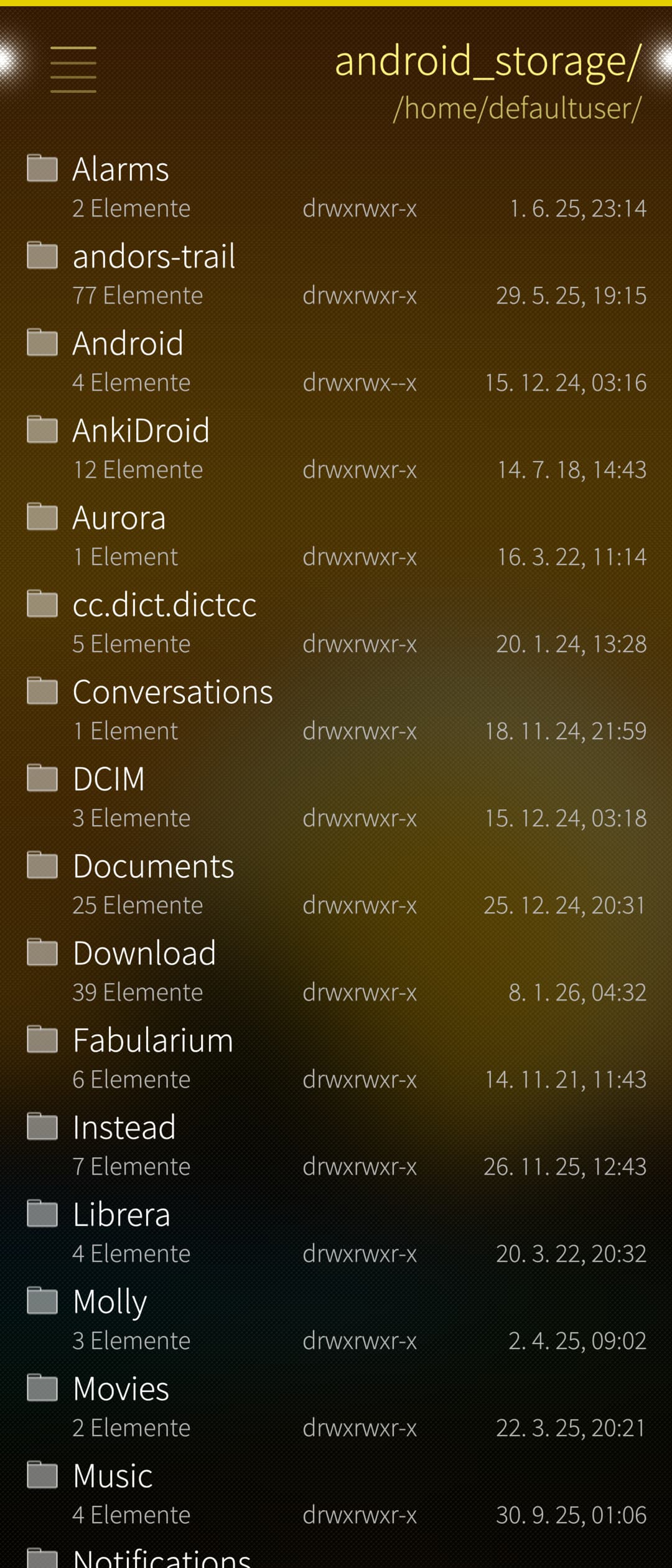Open the Molly folder
The image size is (672, 1568).
pyautogui.click(x=109, y=1300)
